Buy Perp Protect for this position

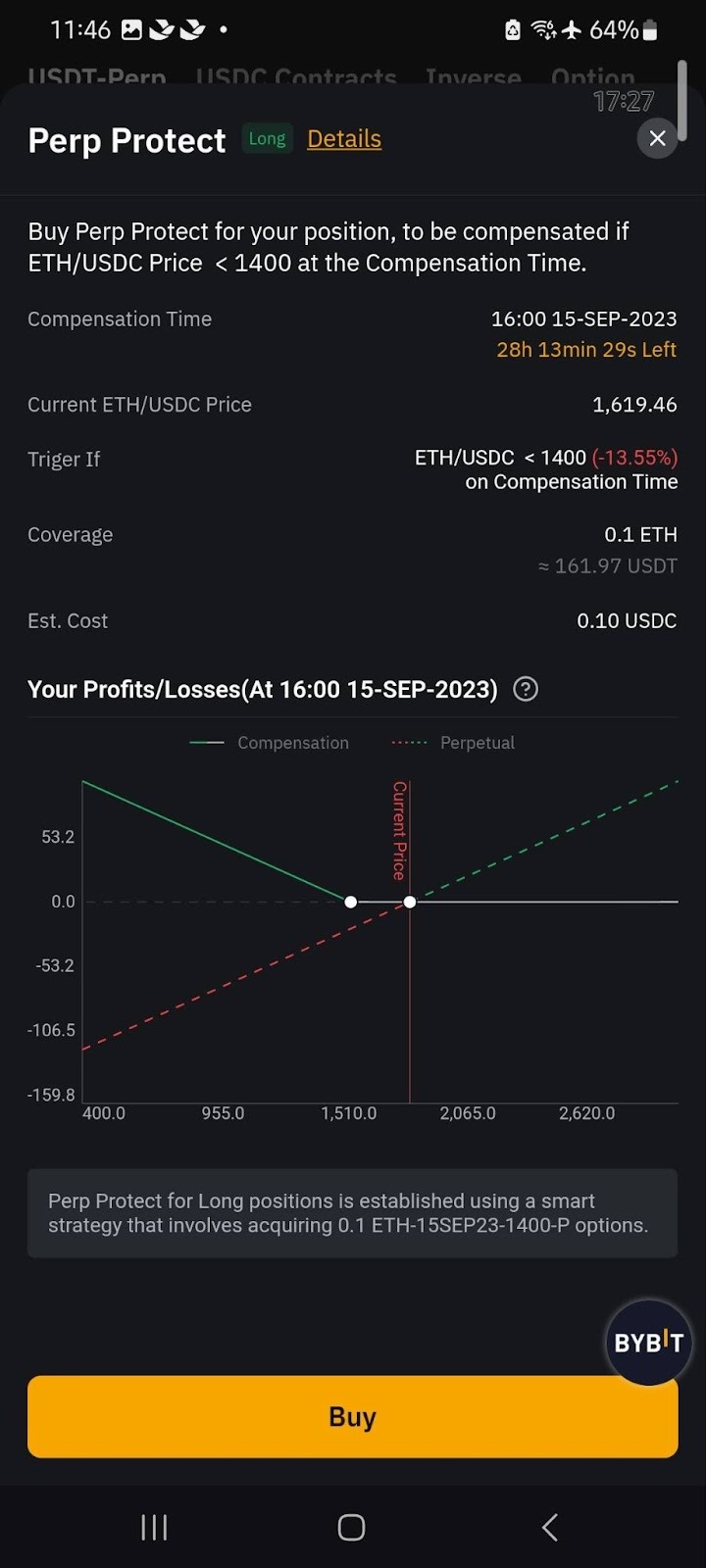click(352, 1417)
